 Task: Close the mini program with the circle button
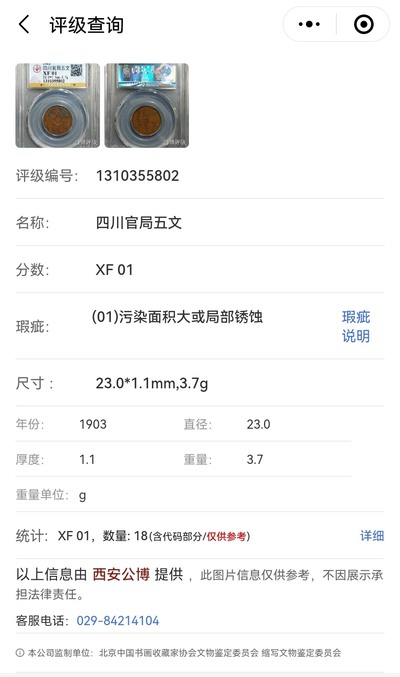[x=363, y=24]
